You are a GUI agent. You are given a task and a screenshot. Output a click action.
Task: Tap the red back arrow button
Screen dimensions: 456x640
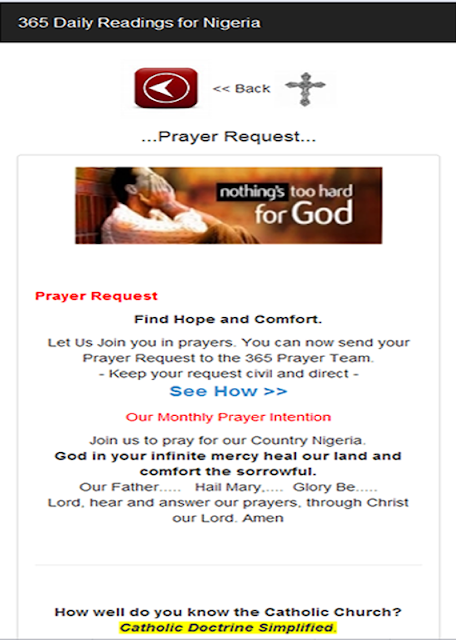tap(166, 88)
